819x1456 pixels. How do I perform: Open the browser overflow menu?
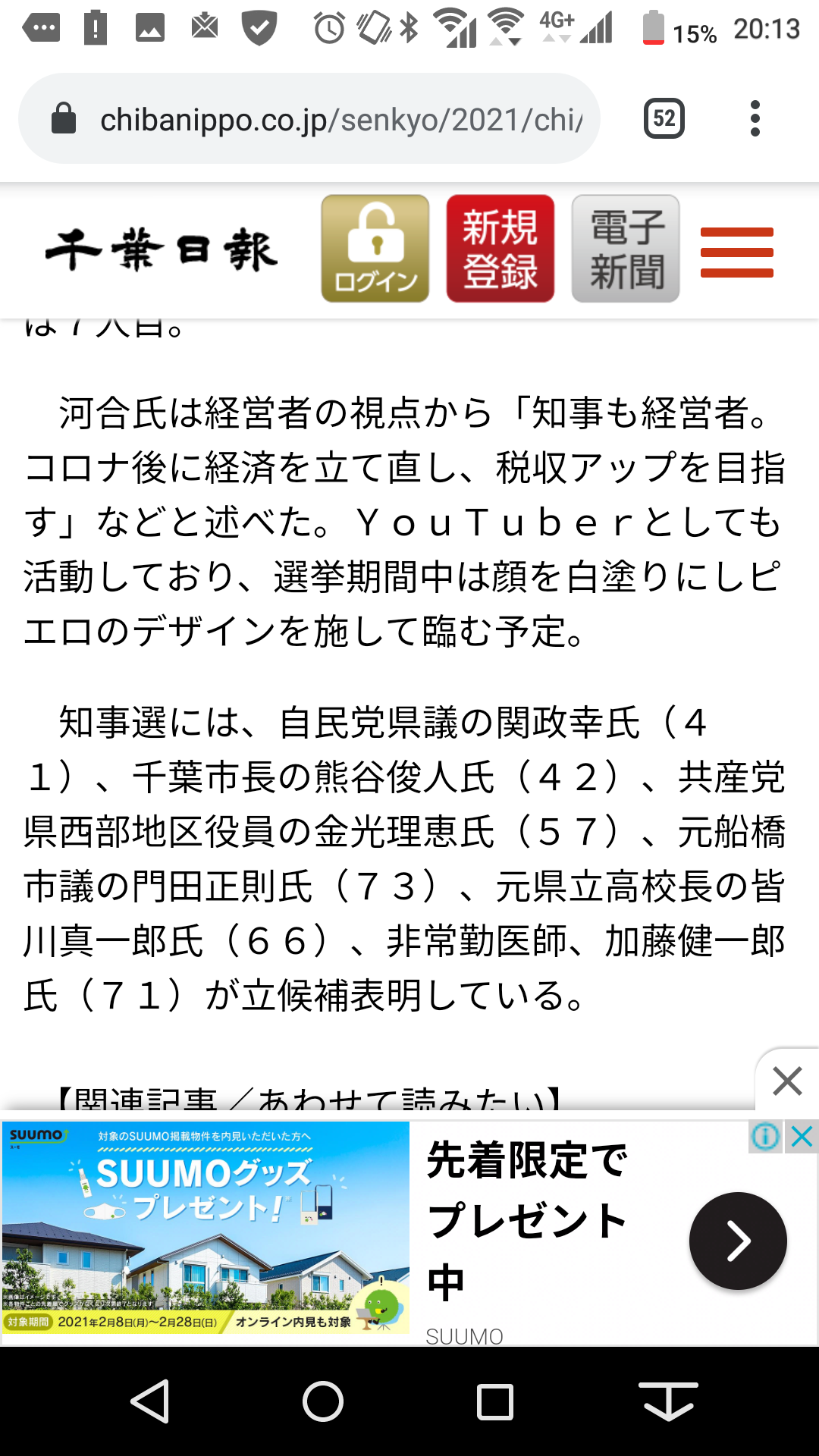tap(755, 118)
